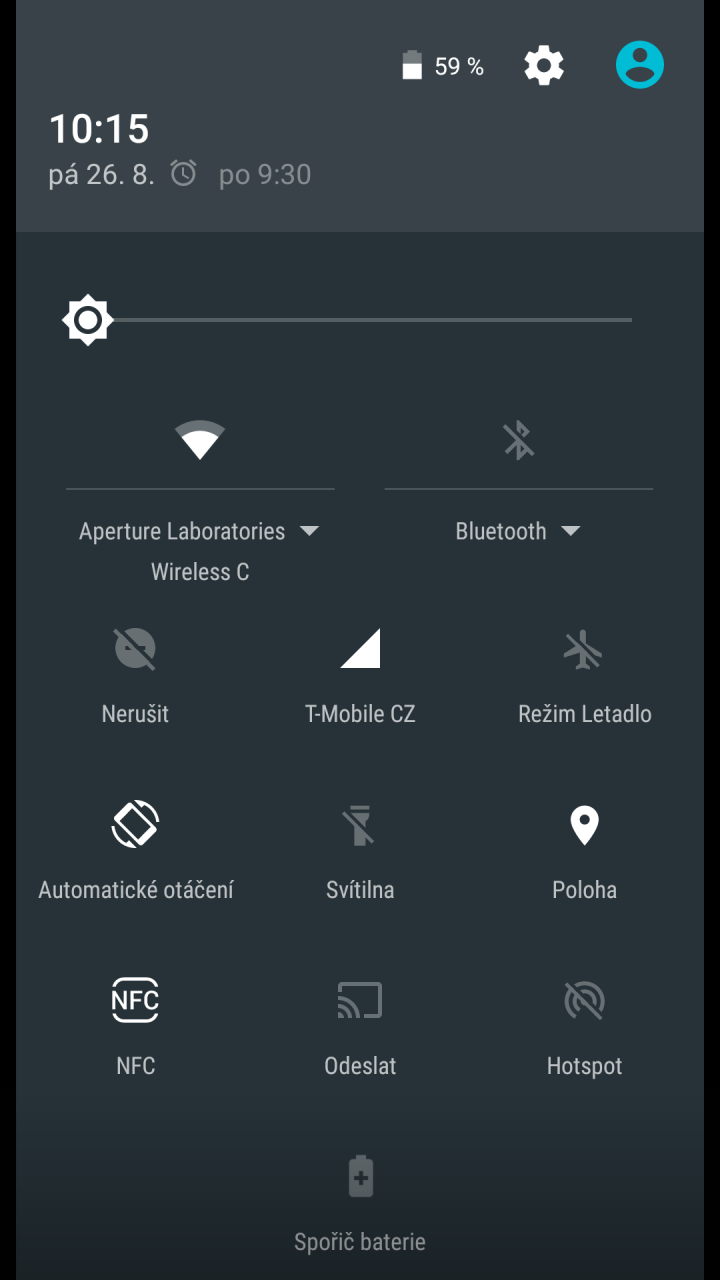Screen dimensions: 720x1280
Task: Turn on Spořič baterie battery saver
Action: [x=360, y=1177]
